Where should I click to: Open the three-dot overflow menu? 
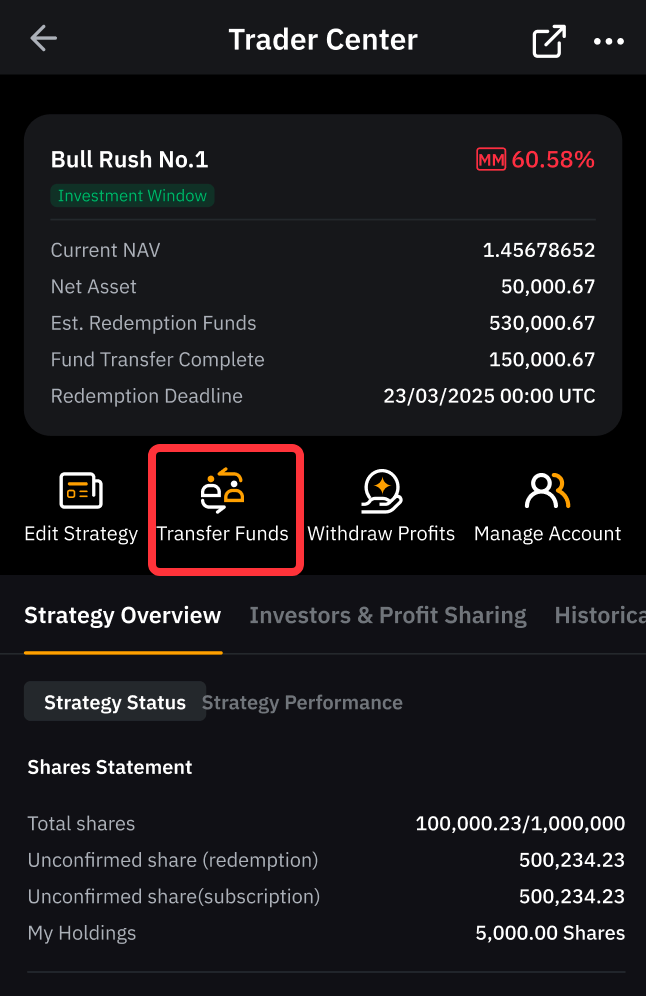point(609,41)
